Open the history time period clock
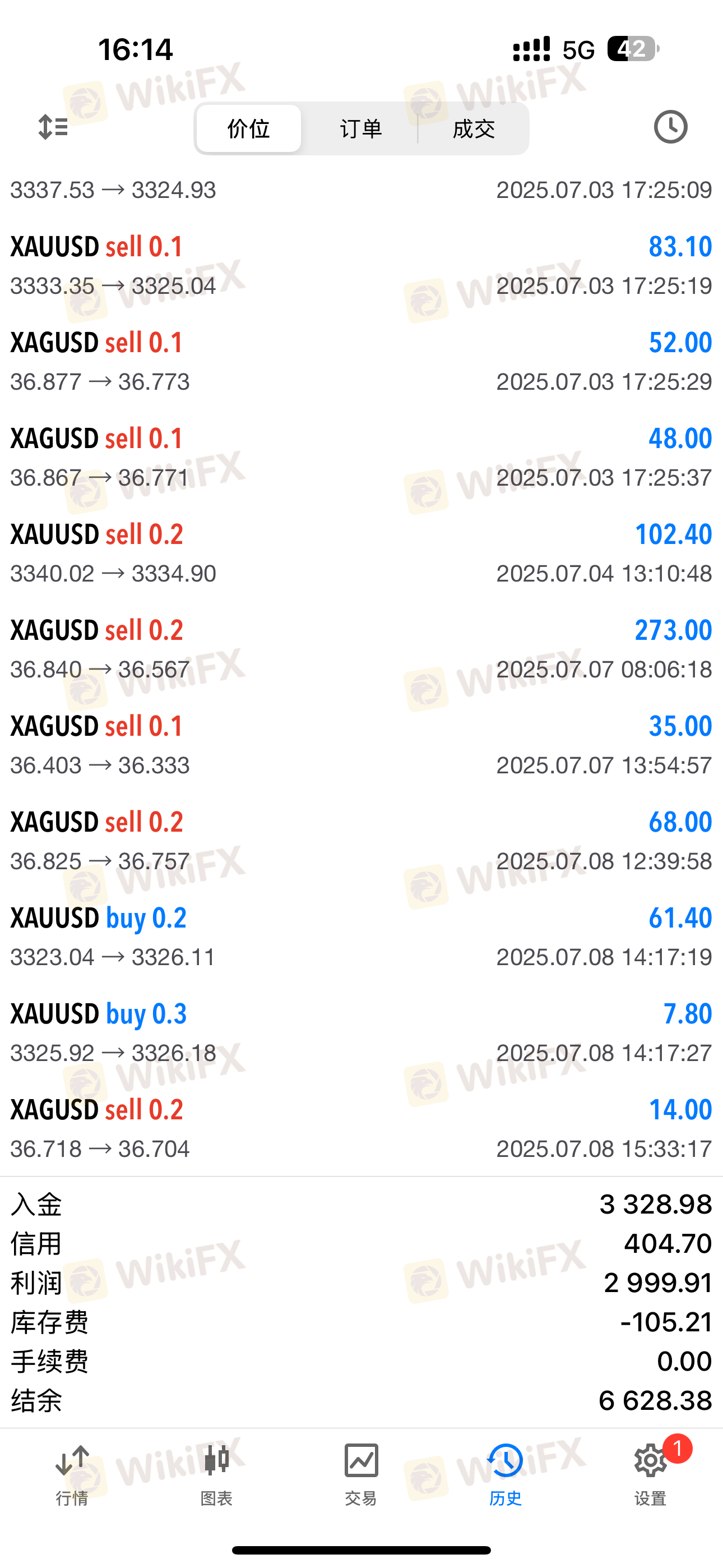This screenshot has width=723, height=1568. pos(670,127)
